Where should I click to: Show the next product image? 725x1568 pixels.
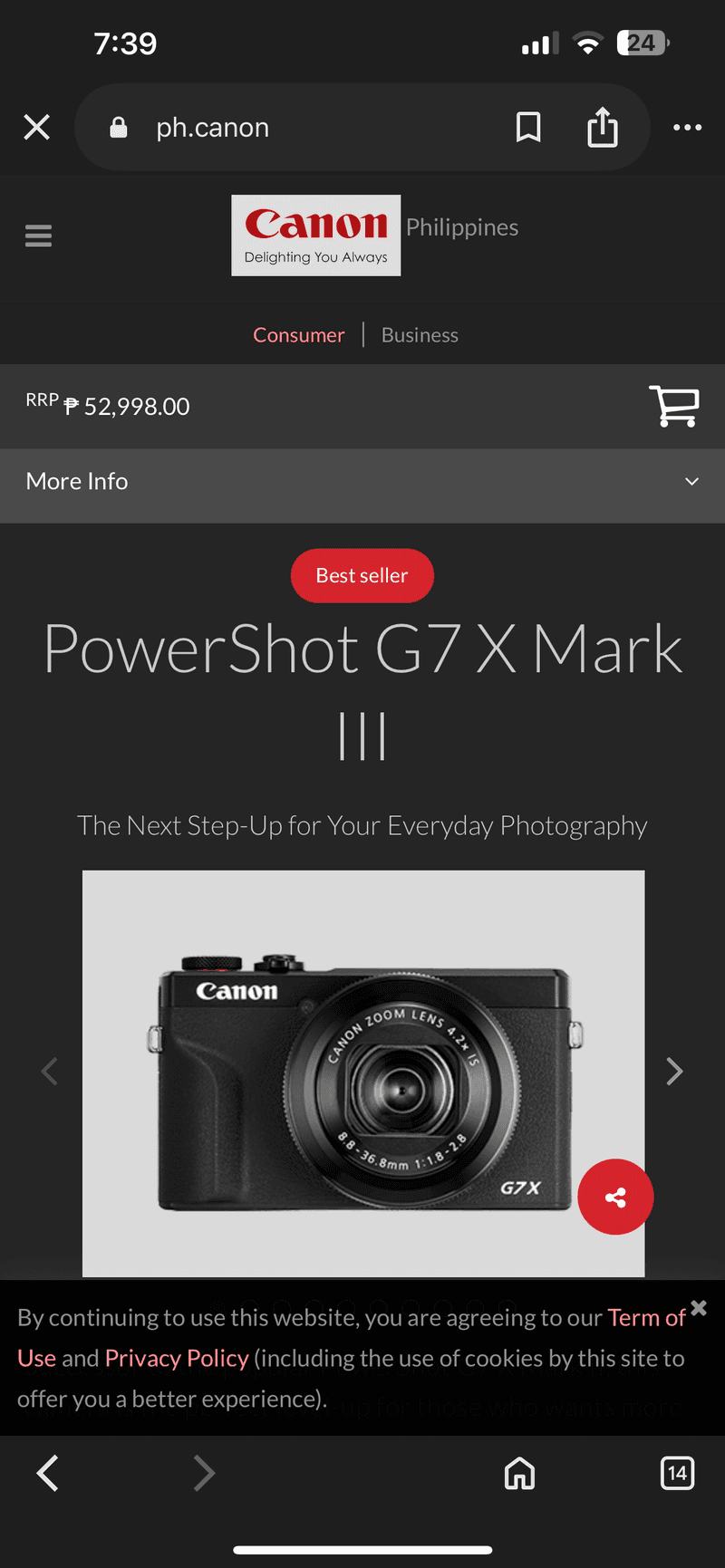coord(674,1072)
